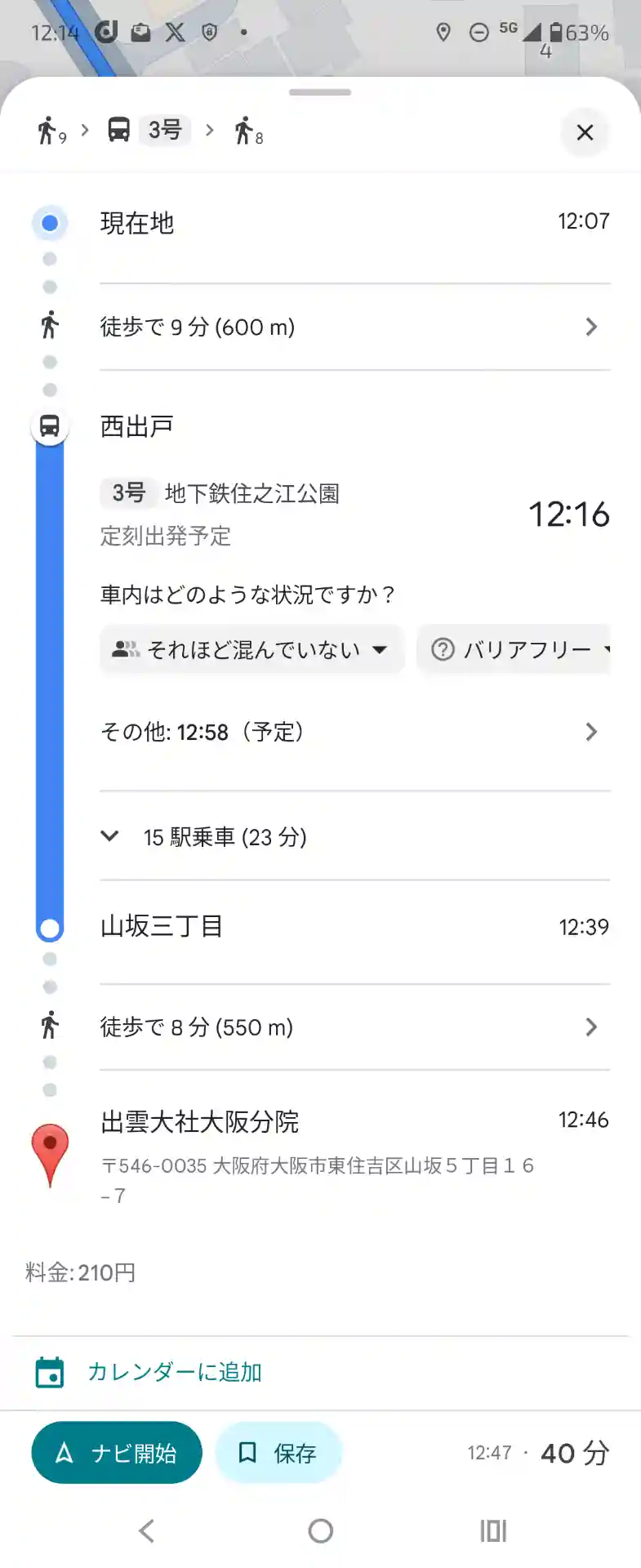Expand the 15 stops (23 min) list

pos(225,837)
